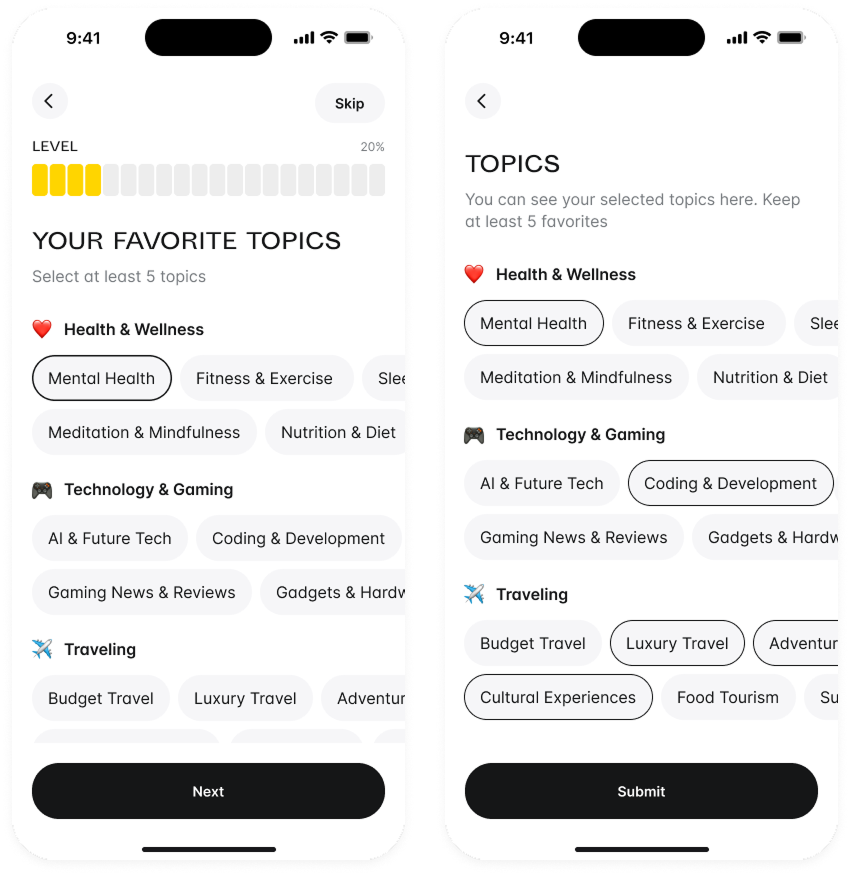Viewport: 850px width, 876px height.
Task: Select Fitness & Exercise on the favorite topics screen
Action: click(x=265, y=378)
